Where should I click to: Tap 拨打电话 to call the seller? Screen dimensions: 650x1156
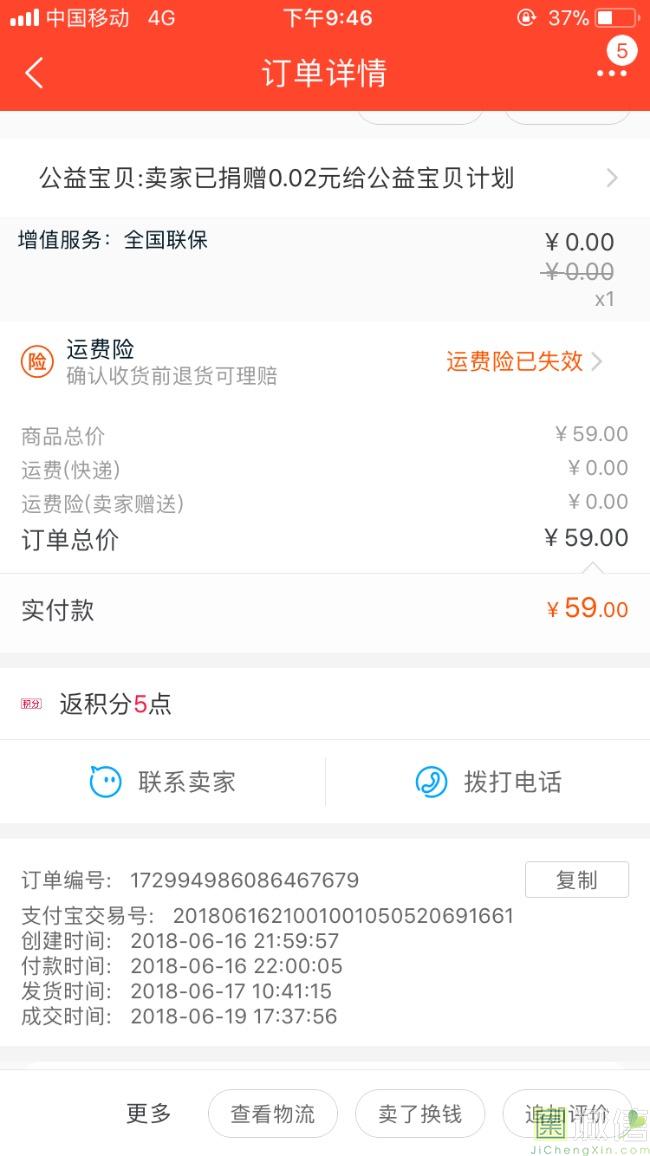(x=489, y=781)
